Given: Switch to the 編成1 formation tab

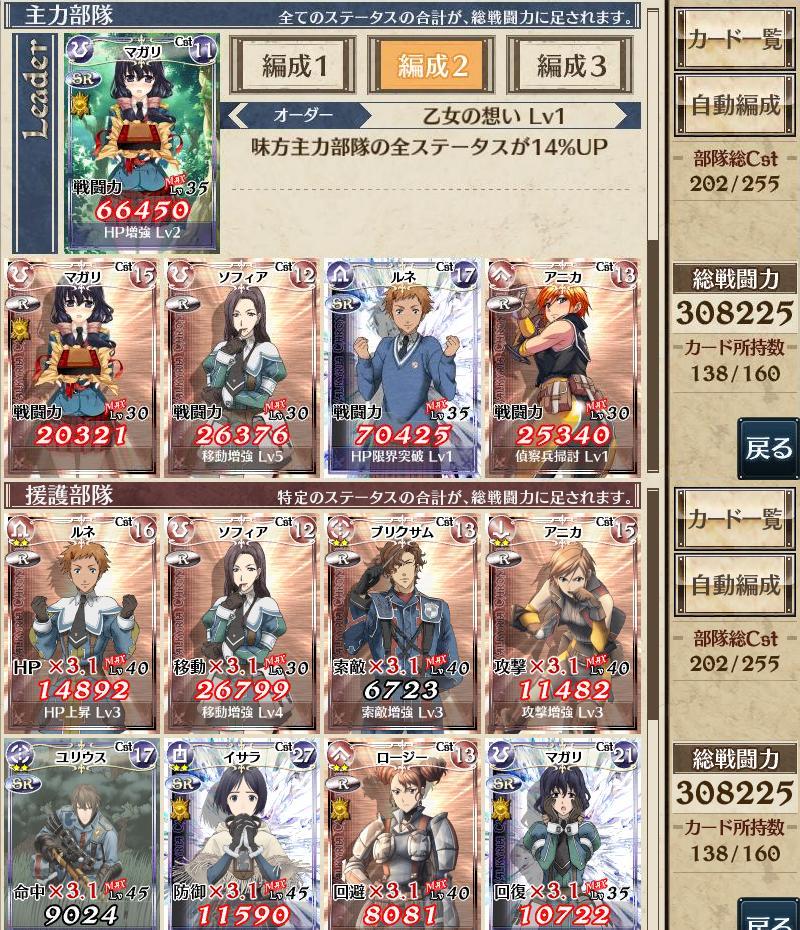Looking at the screenshot, I should [x=293, y=66].
